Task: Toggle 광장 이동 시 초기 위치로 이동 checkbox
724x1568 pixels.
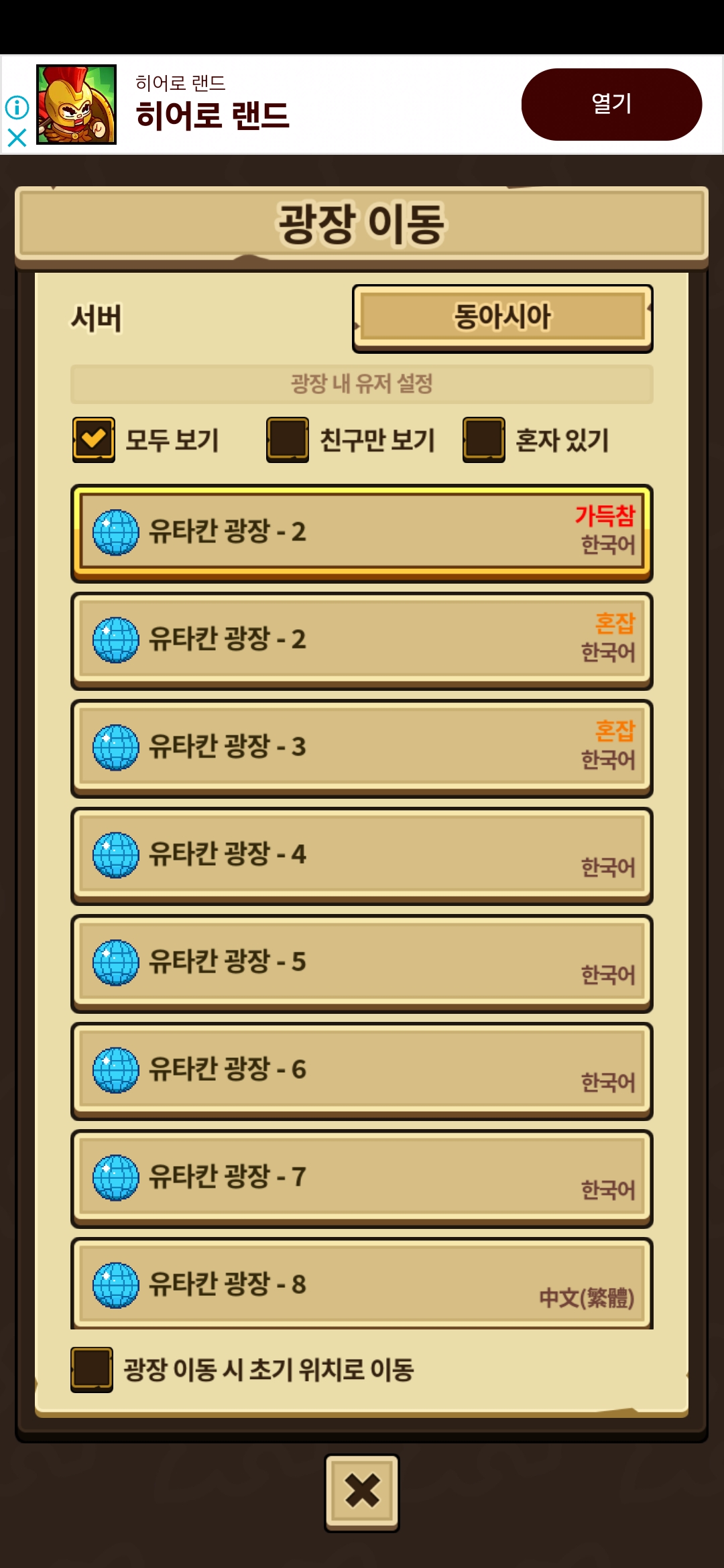Action: (x=92, y=1370)
